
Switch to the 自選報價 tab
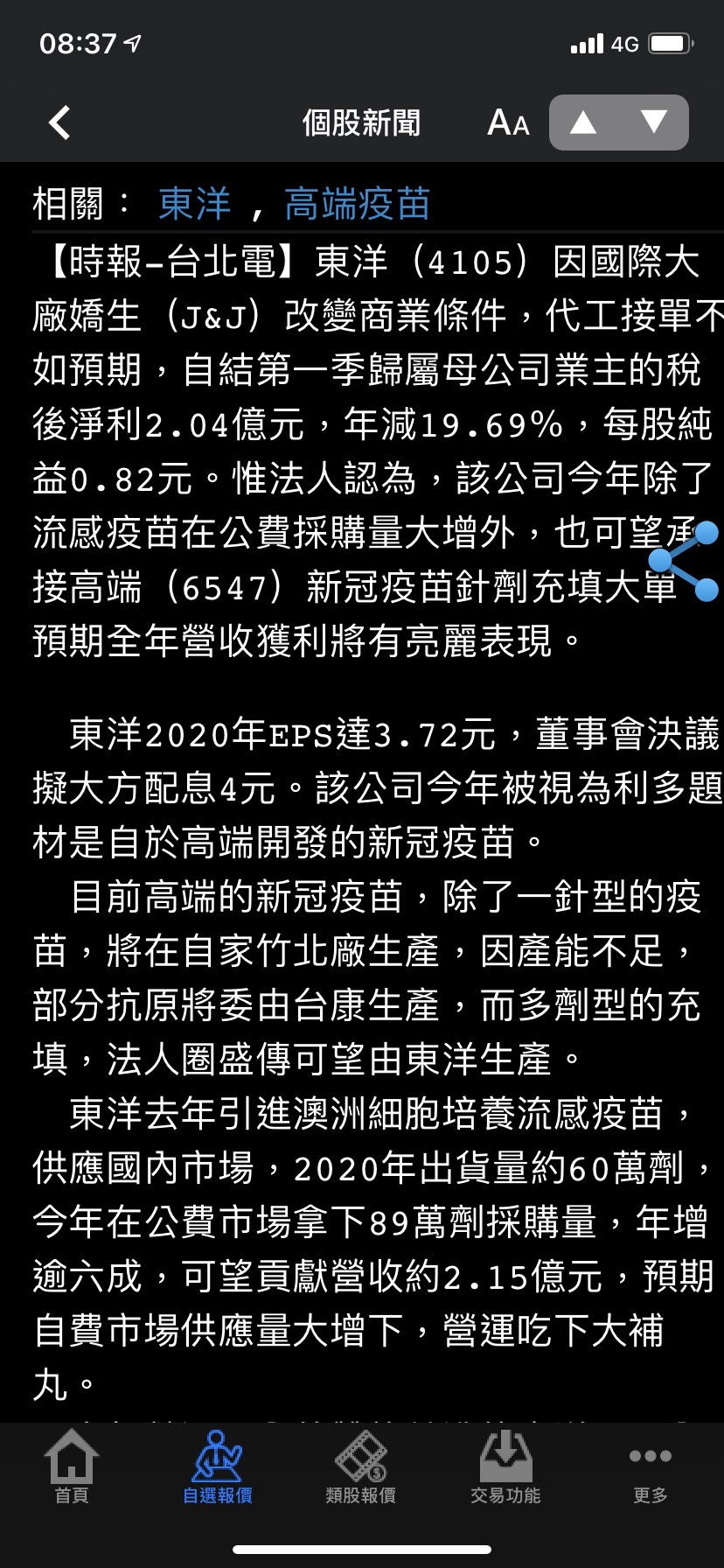pyautogui.click(x=217, y=1468)
